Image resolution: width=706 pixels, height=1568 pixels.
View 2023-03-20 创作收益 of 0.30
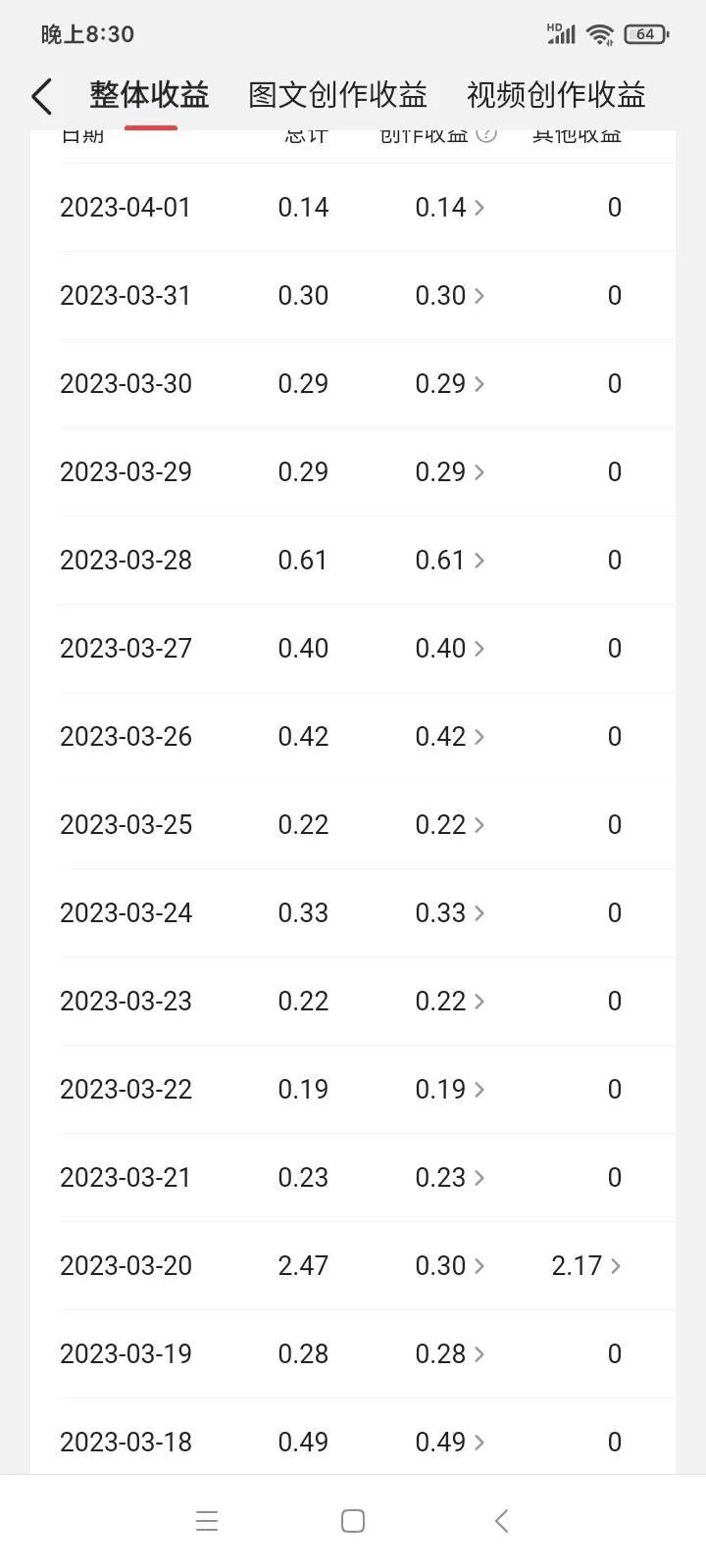tap(450, 1266)
